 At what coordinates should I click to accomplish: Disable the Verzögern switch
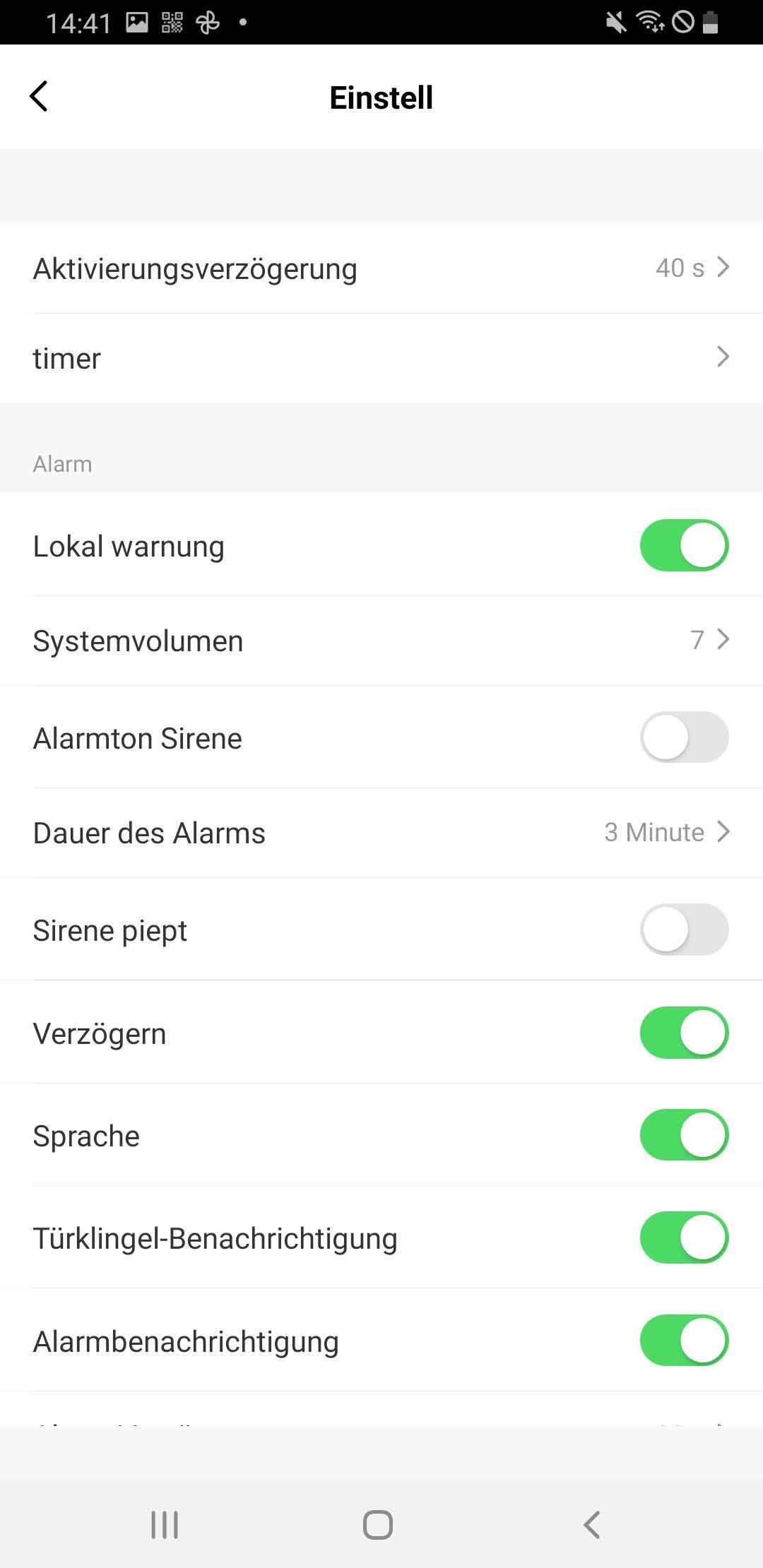(683, 1033)
